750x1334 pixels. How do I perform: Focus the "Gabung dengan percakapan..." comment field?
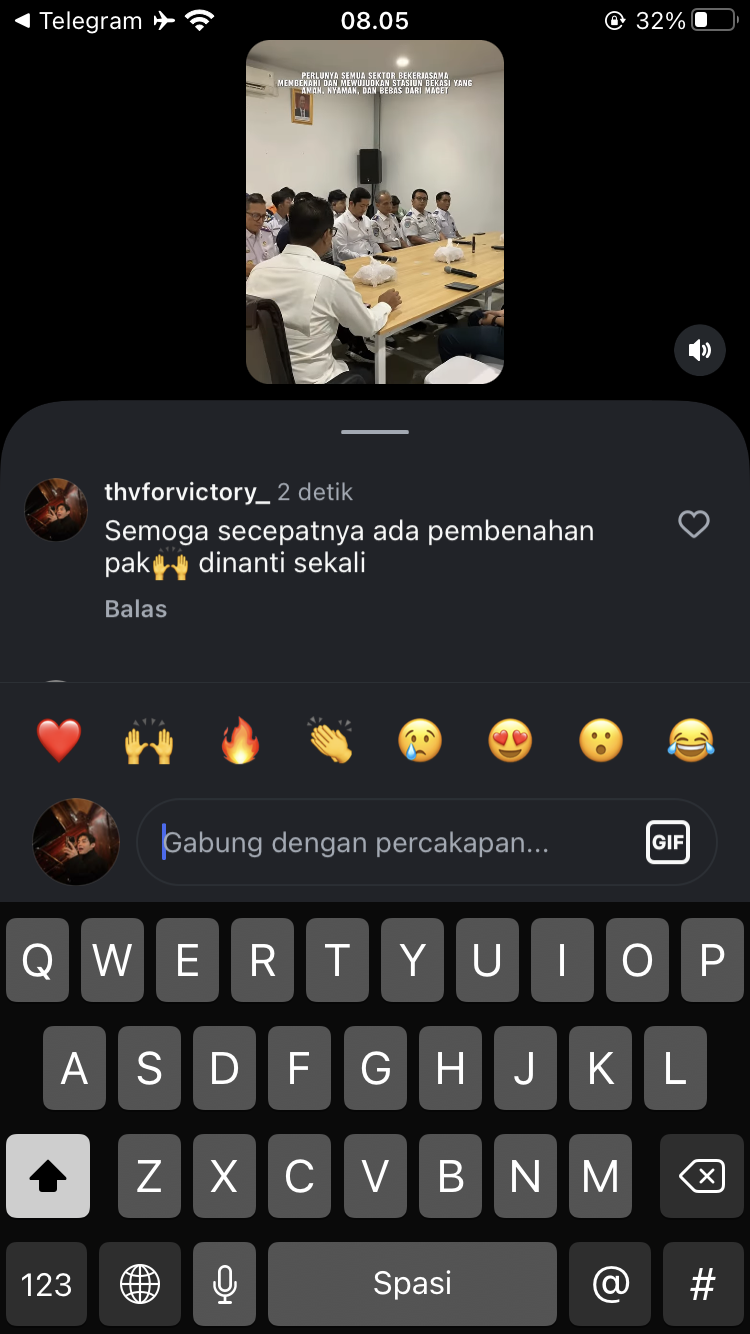click(x=390, y=843)
